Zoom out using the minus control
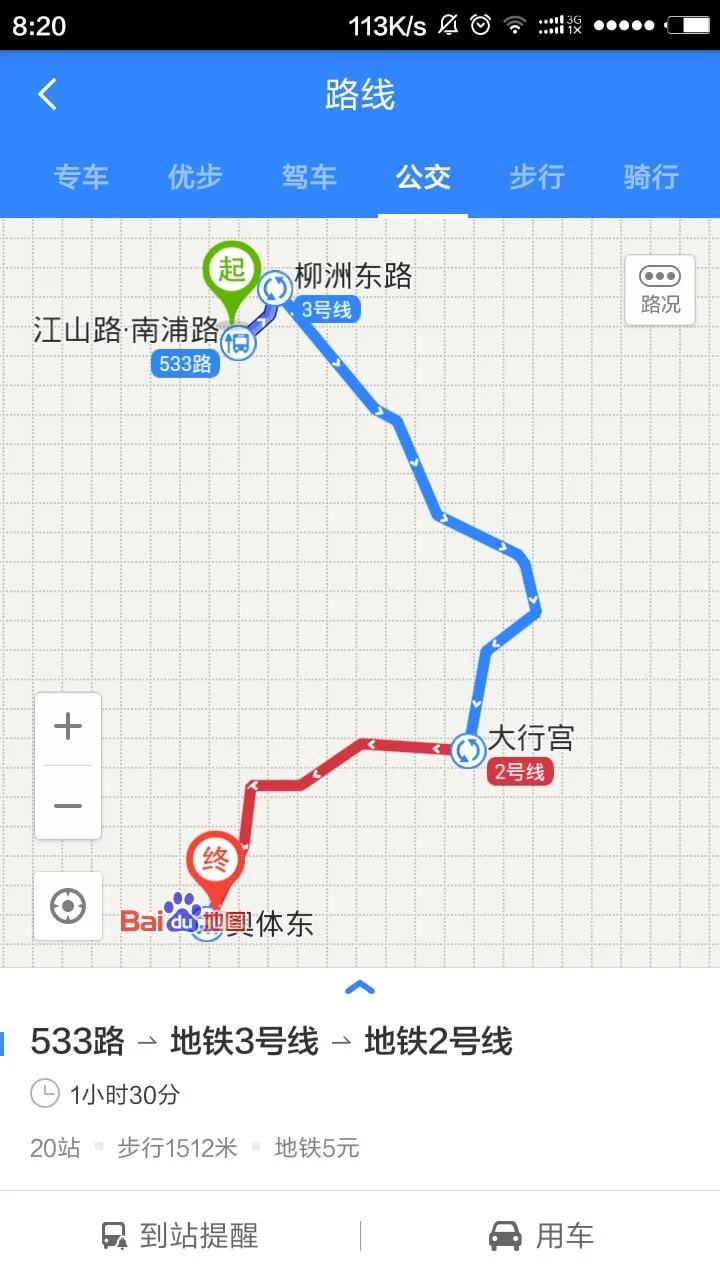 click(67, 805)
